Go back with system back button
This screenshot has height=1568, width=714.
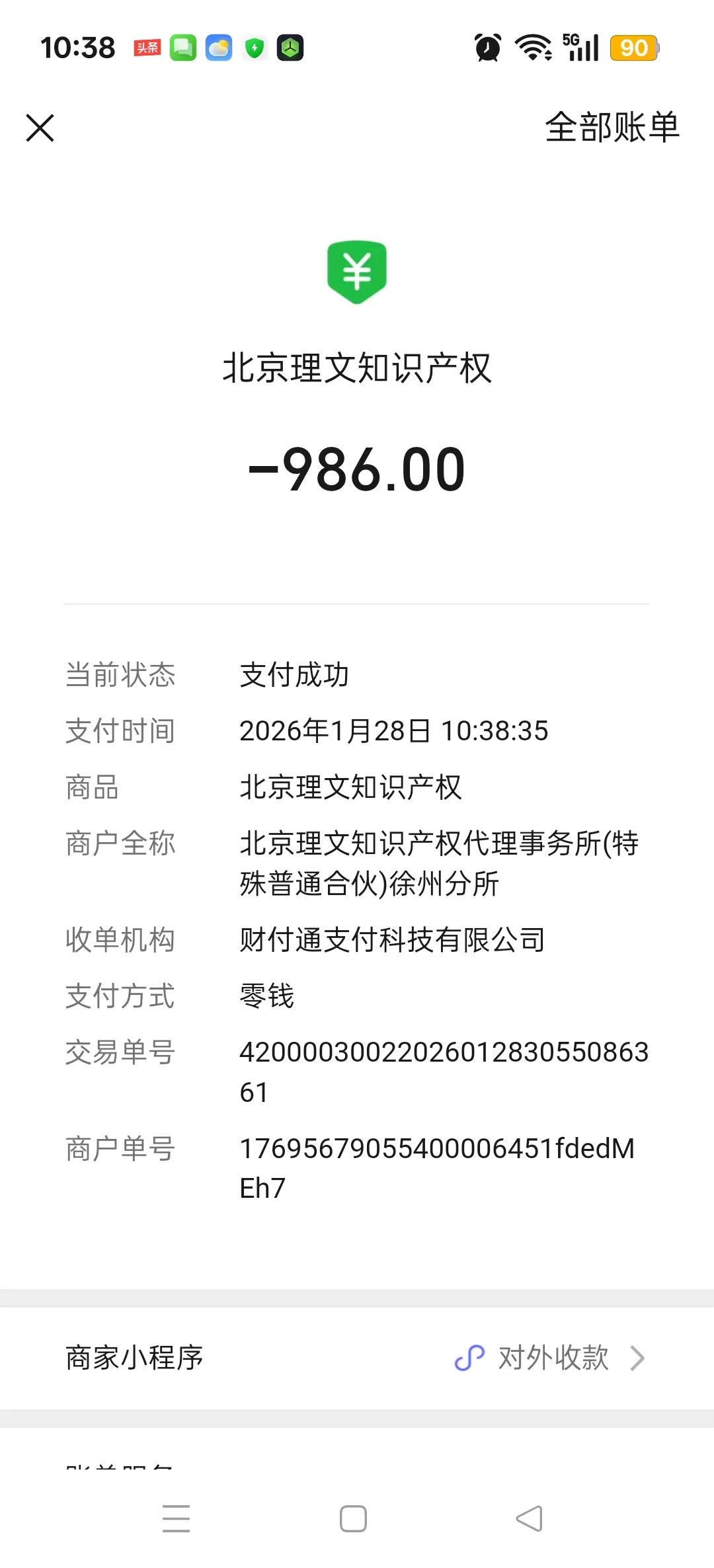point(529,1518)
